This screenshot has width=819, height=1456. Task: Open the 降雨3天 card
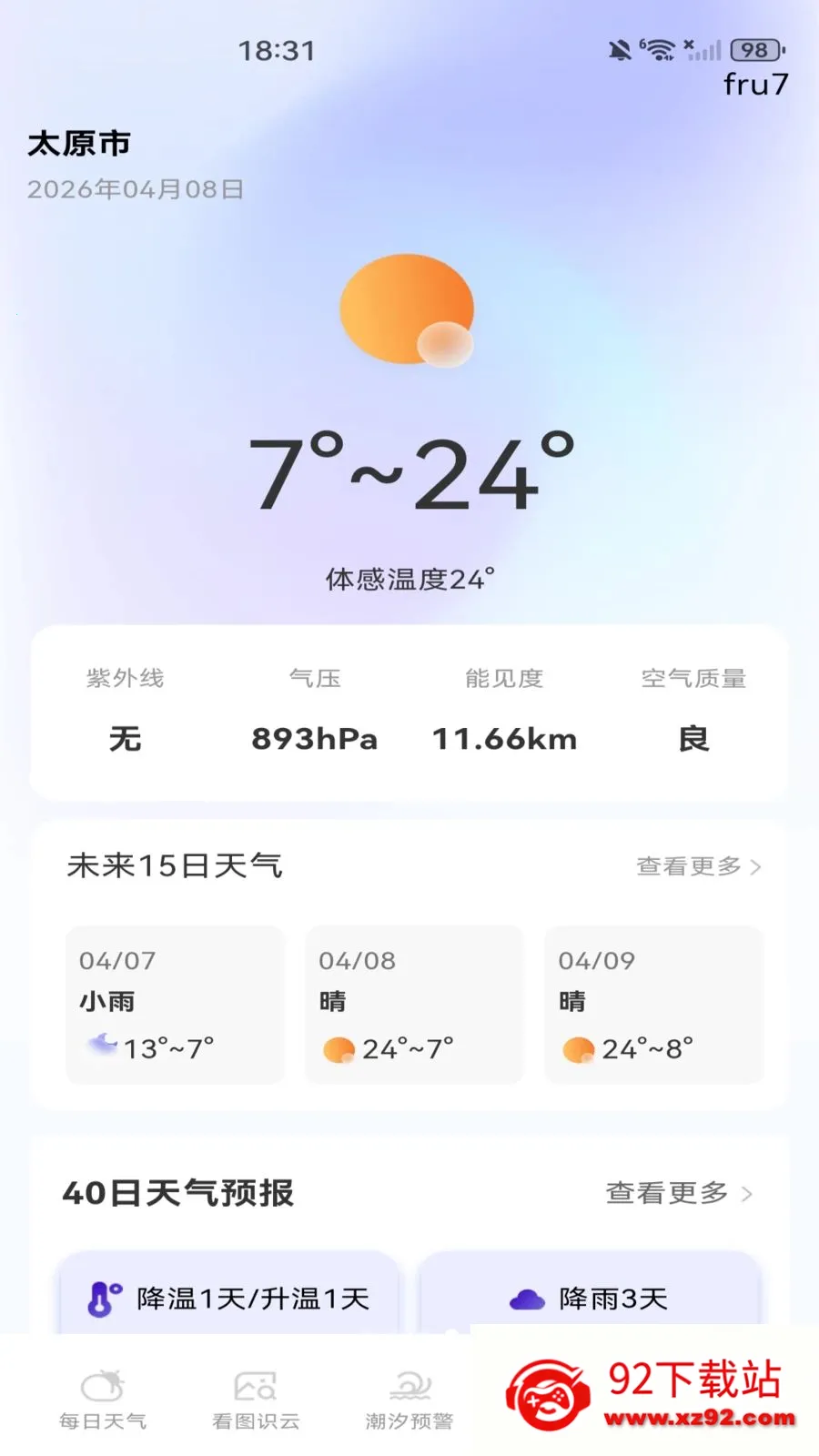click(589, 1297)
